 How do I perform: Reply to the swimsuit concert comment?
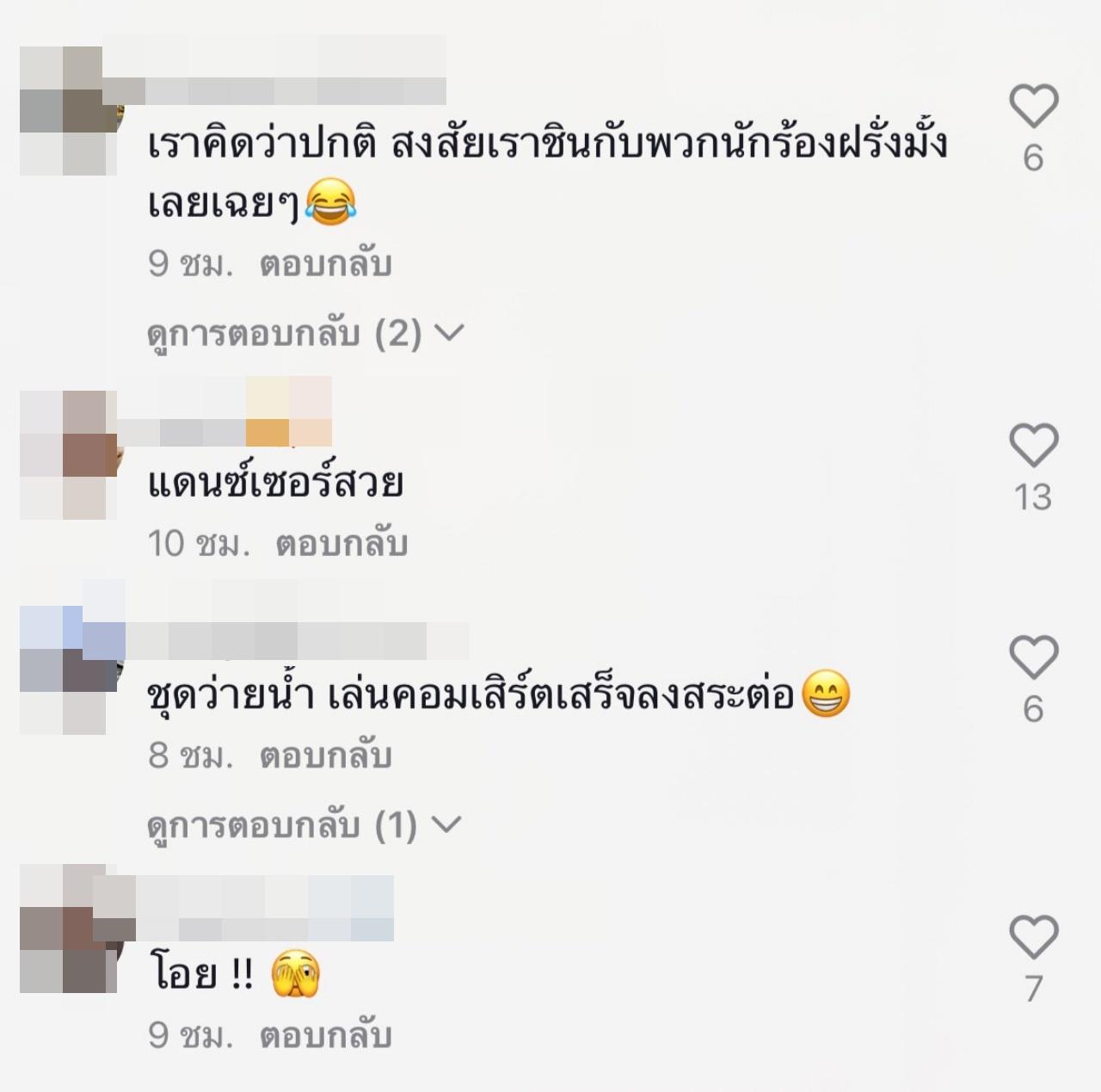click(x=325, y=756)
